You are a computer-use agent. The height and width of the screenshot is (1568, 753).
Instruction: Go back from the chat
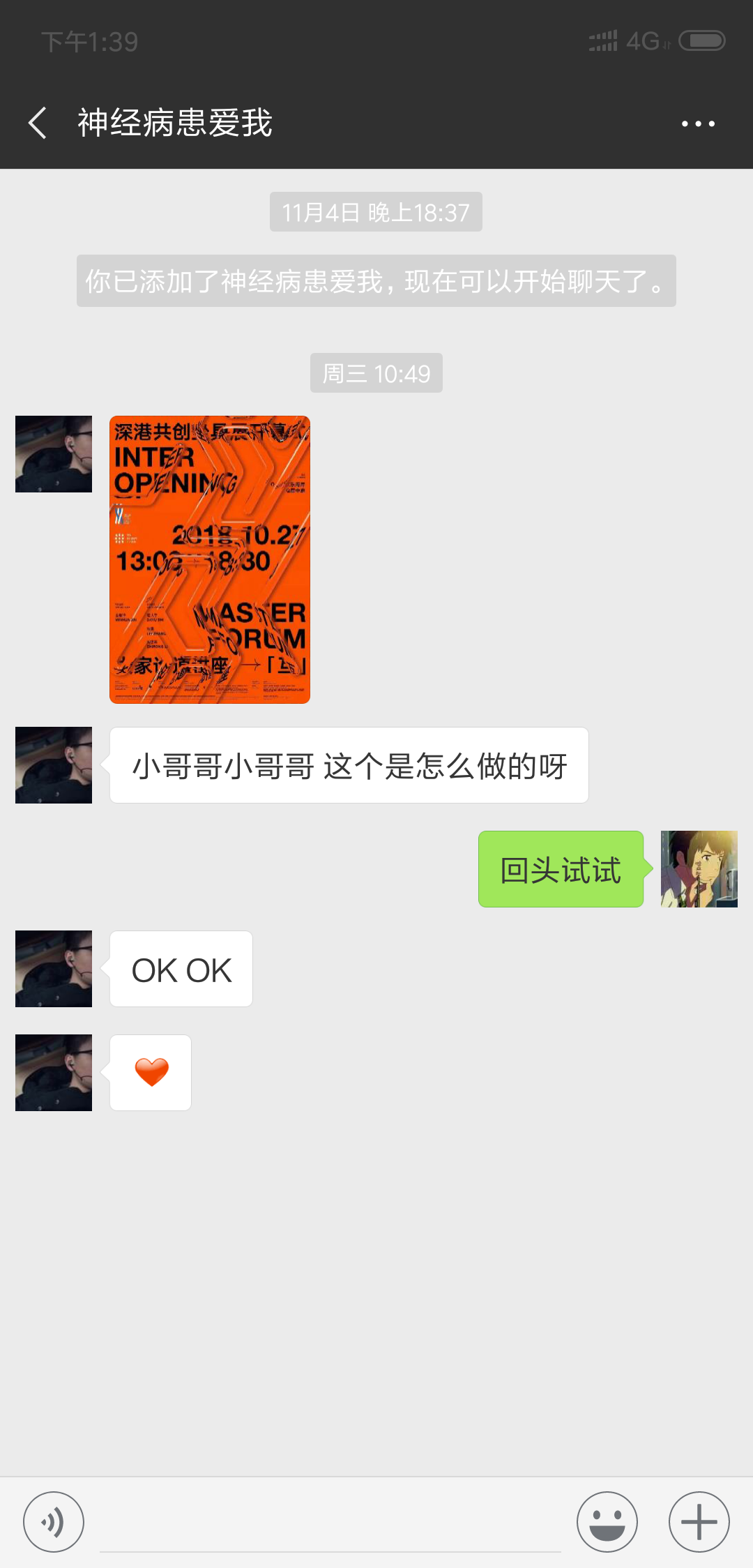click(x=38, y=123)
